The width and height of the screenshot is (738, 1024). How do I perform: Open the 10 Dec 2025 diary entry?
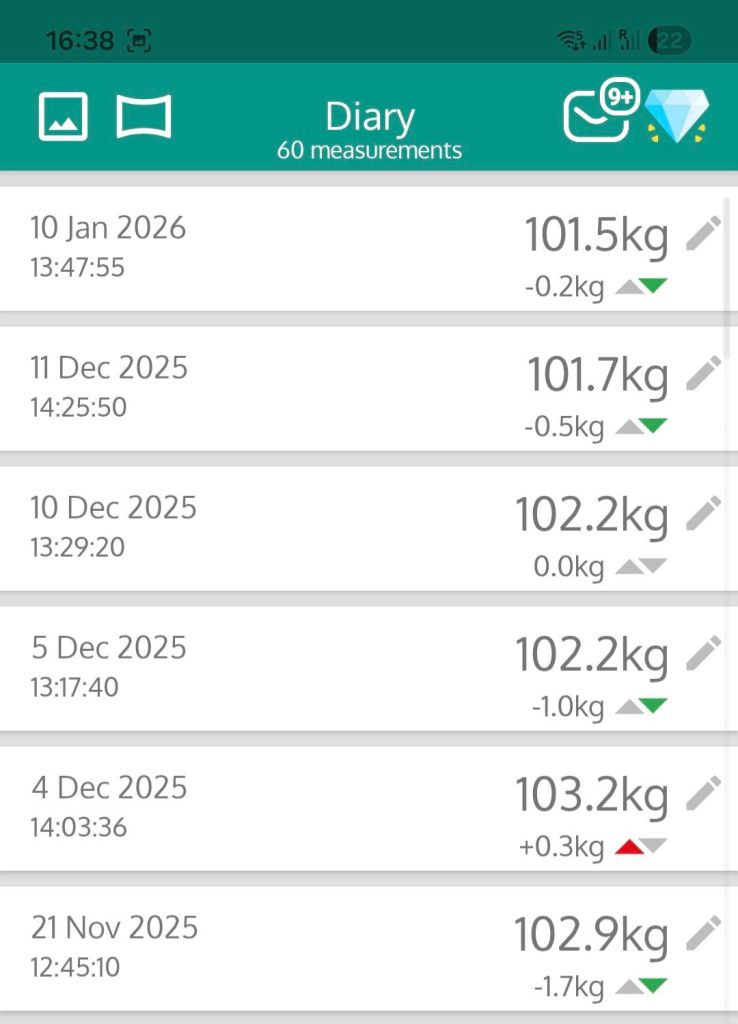tap(300, 528)
